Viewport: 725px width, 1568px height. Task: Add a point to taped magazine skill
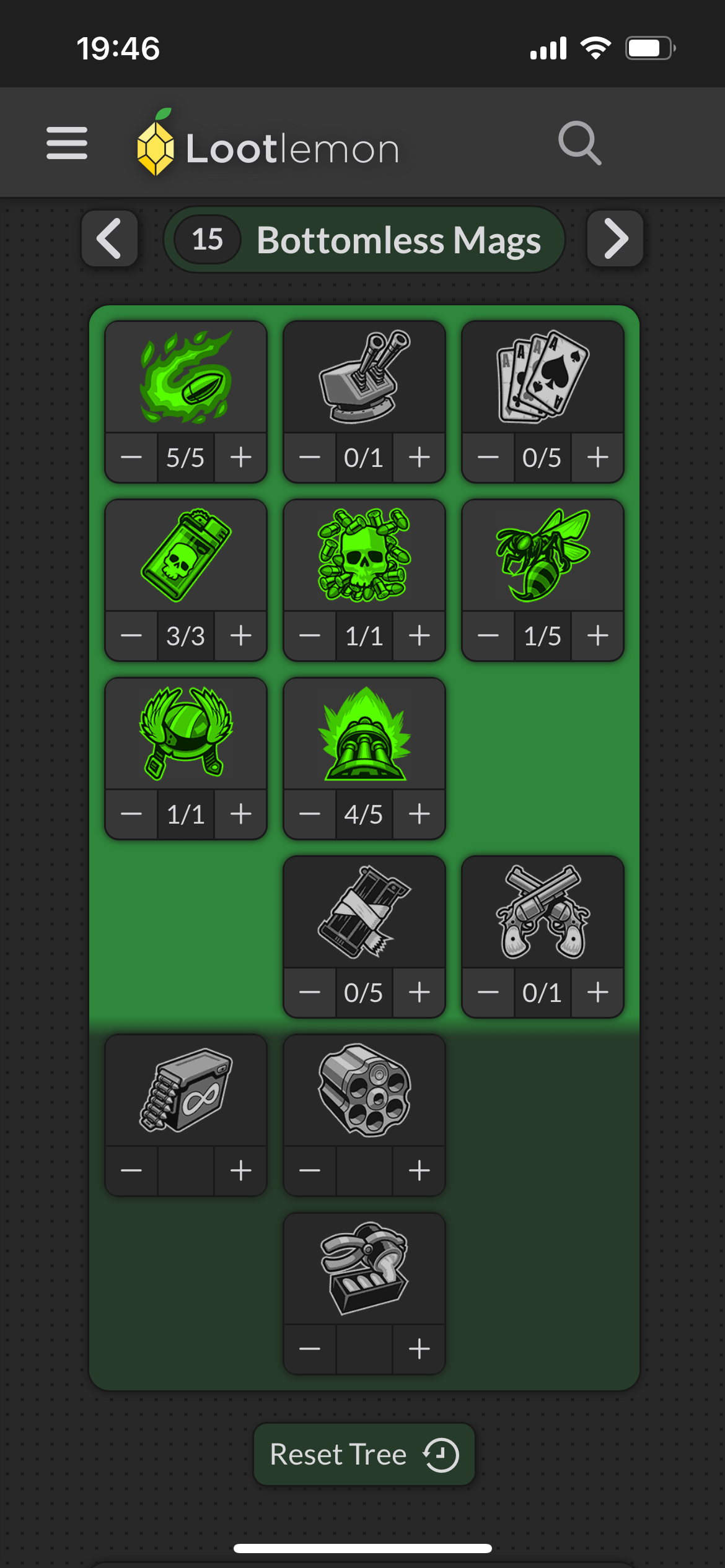[420, 993]
